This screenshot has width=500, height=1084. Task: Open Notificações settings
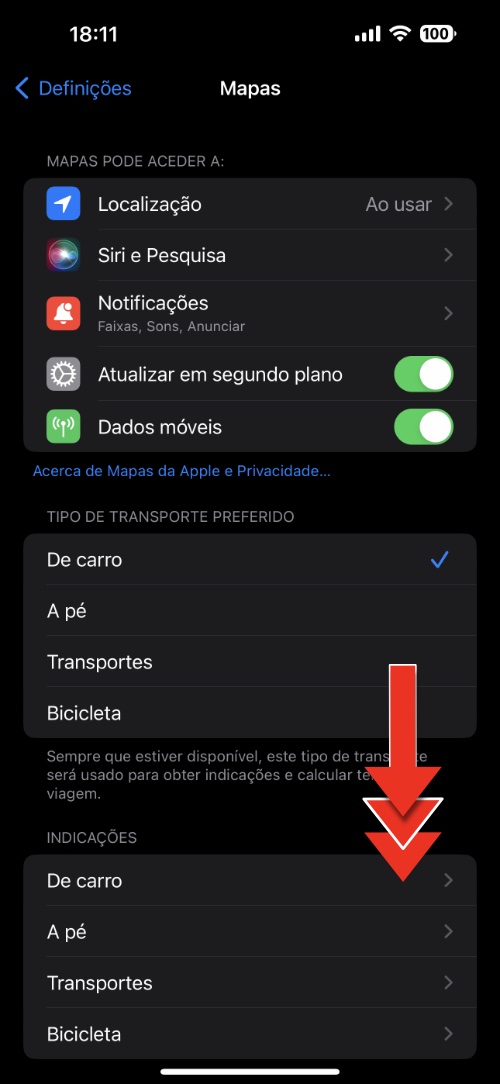click(x=250, y=313)
